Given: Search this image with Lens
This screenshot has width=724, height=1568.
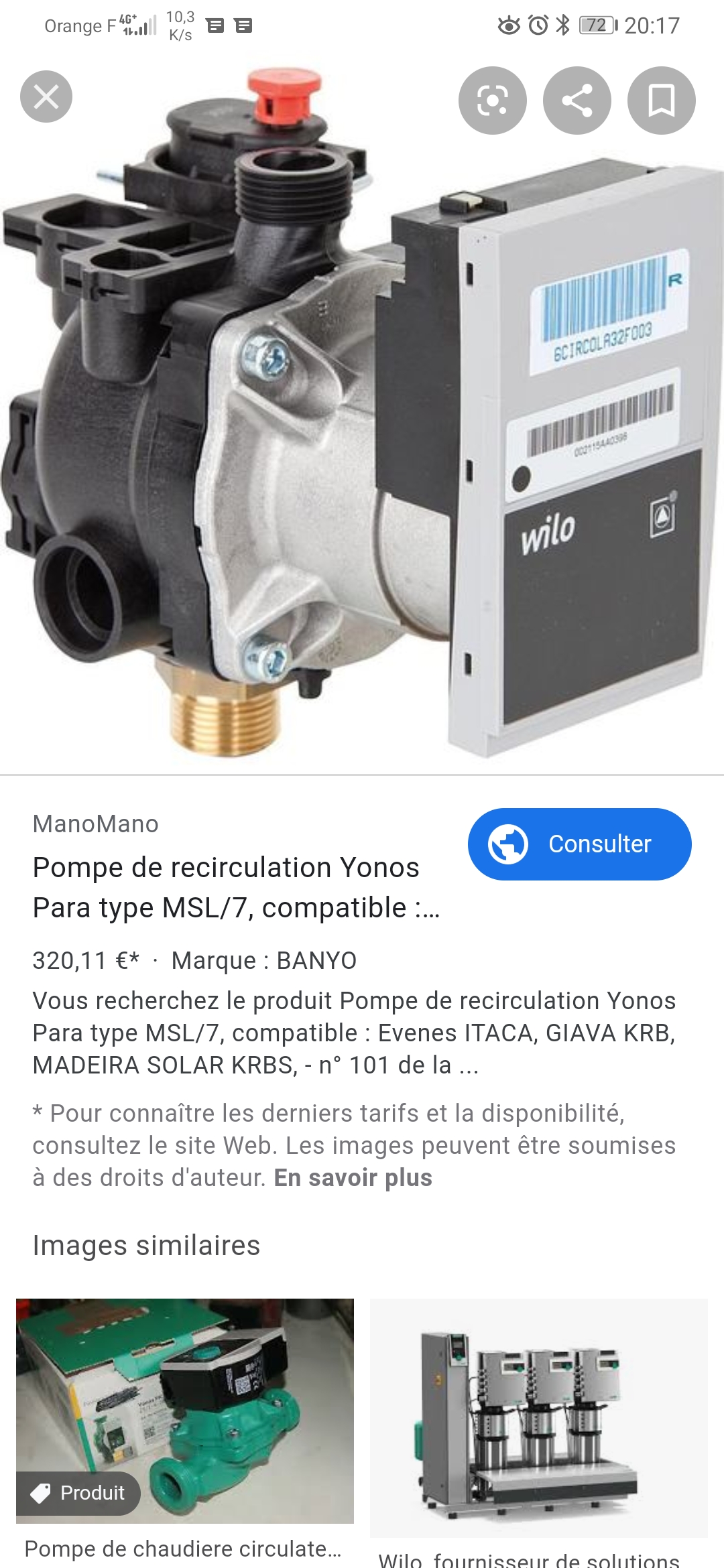Looking at the screenshot, I should pyautogui.click(x=492, y=101).
